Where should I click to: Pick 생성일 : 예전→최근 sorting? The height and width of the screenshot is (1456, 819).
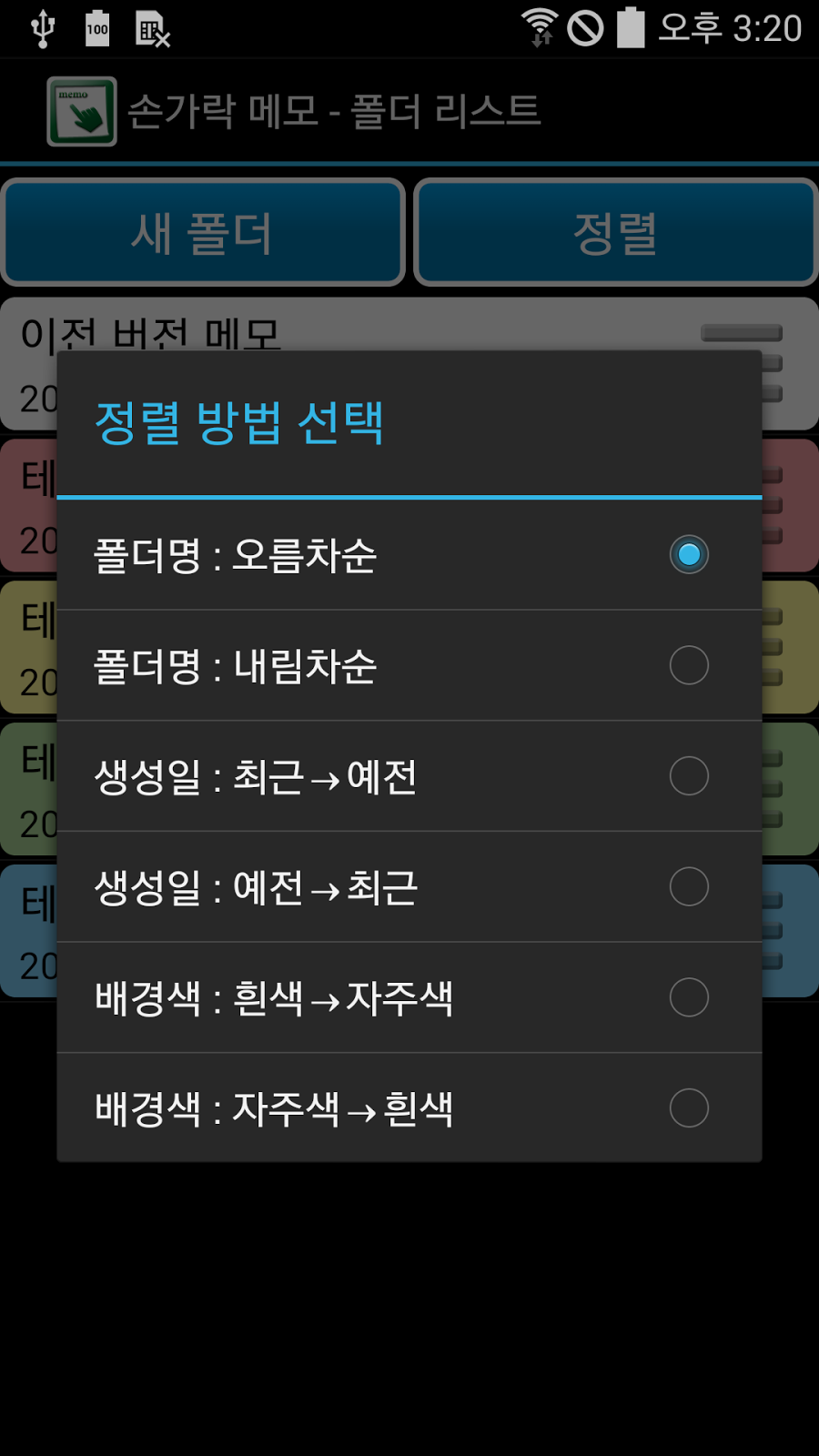click(409, 887)
